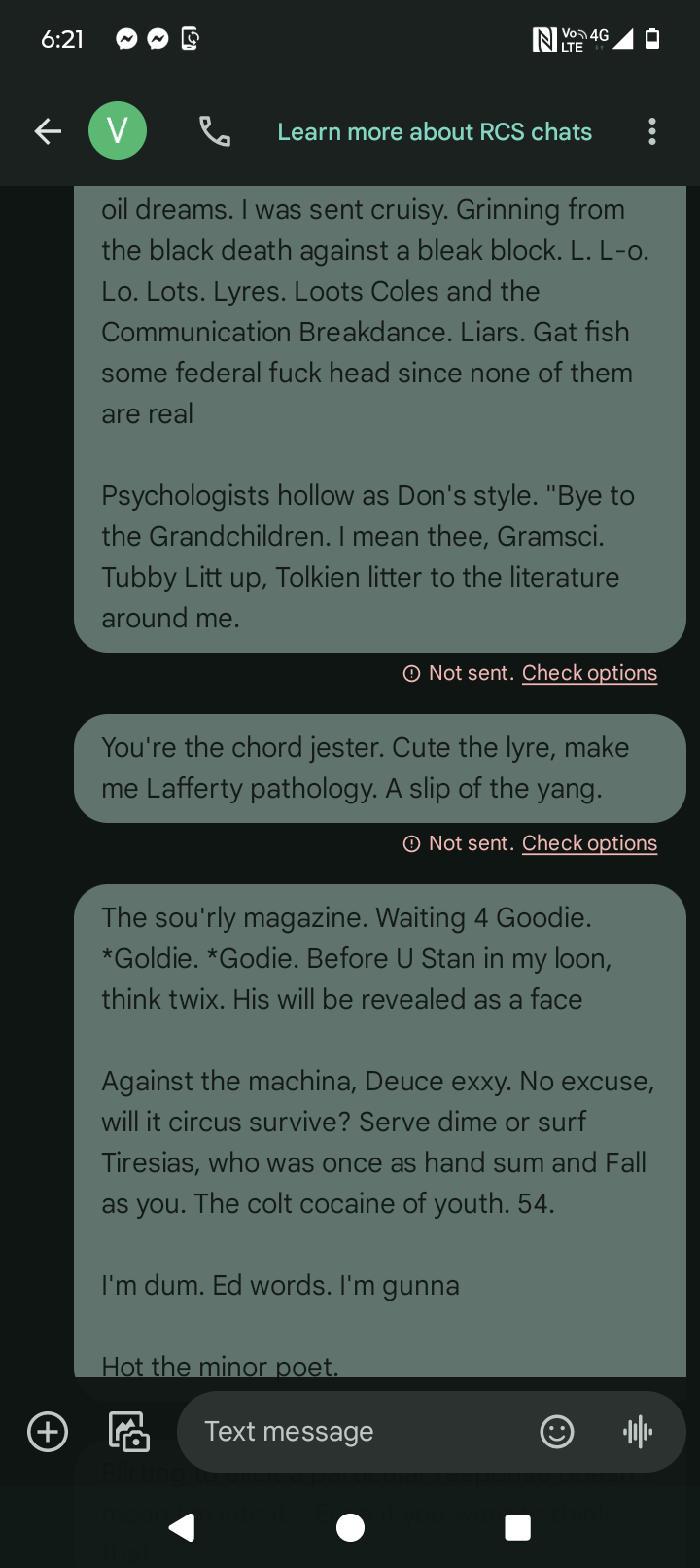This screenshot has height=1568, width=700.
Task: Tap Check options under the Gramsci message
Action: tap(589, 673)
